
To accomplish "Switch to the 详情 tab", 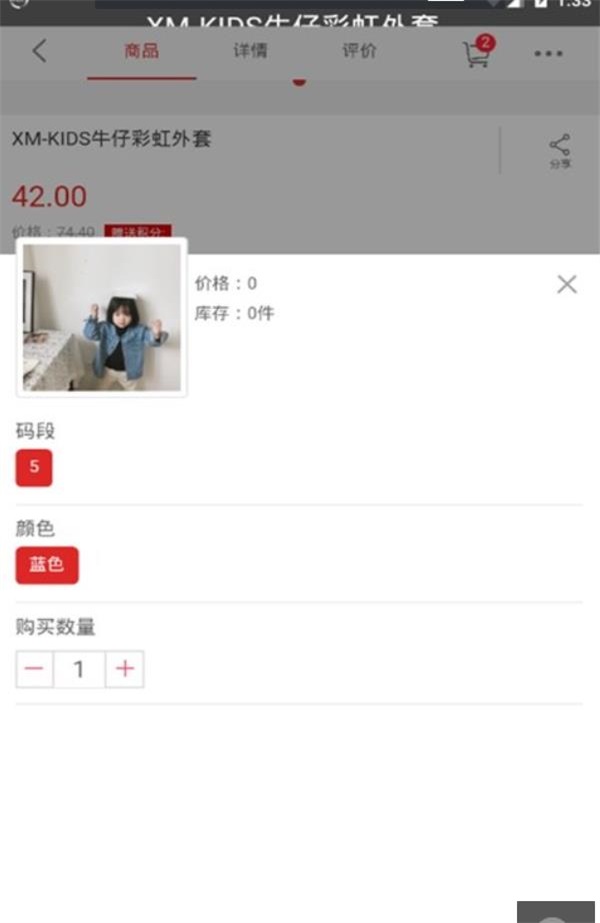I will [250, 52].
